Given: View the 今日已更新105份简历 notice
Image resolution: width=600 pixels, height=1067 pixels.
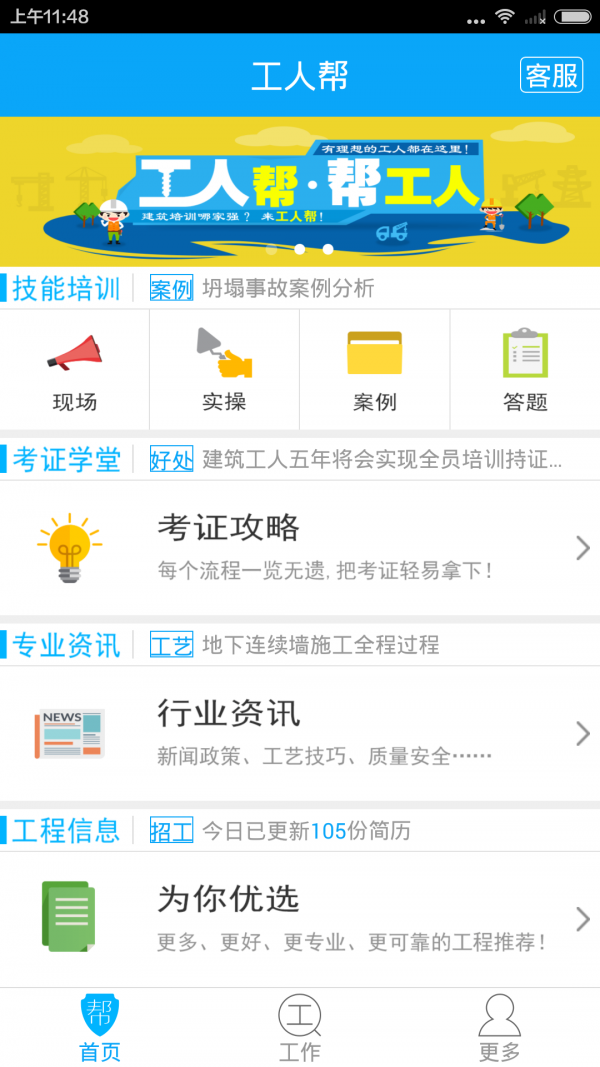Looking at the screenshot, I should pyautogui.click(x=306, y=831).
